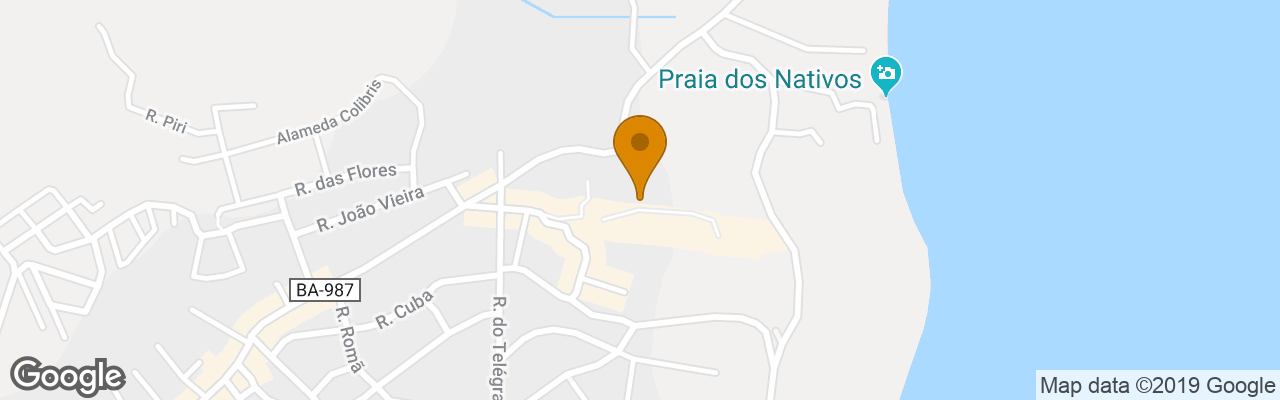Tap the orange location pin marker
Viewport: 1280px width, 400px height.
coord(640,148)
